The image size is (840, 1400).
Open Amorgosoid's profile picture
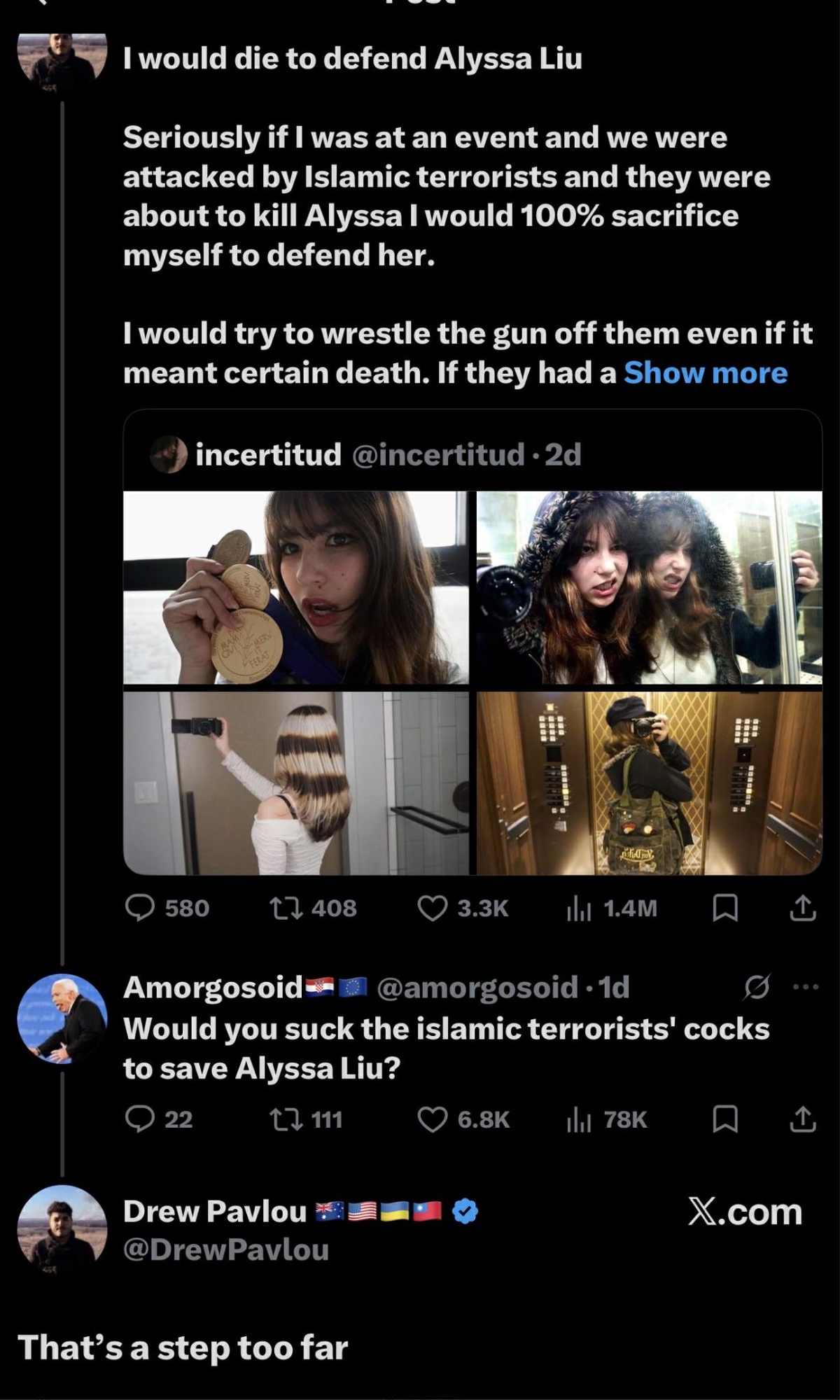coord(62,1018)
